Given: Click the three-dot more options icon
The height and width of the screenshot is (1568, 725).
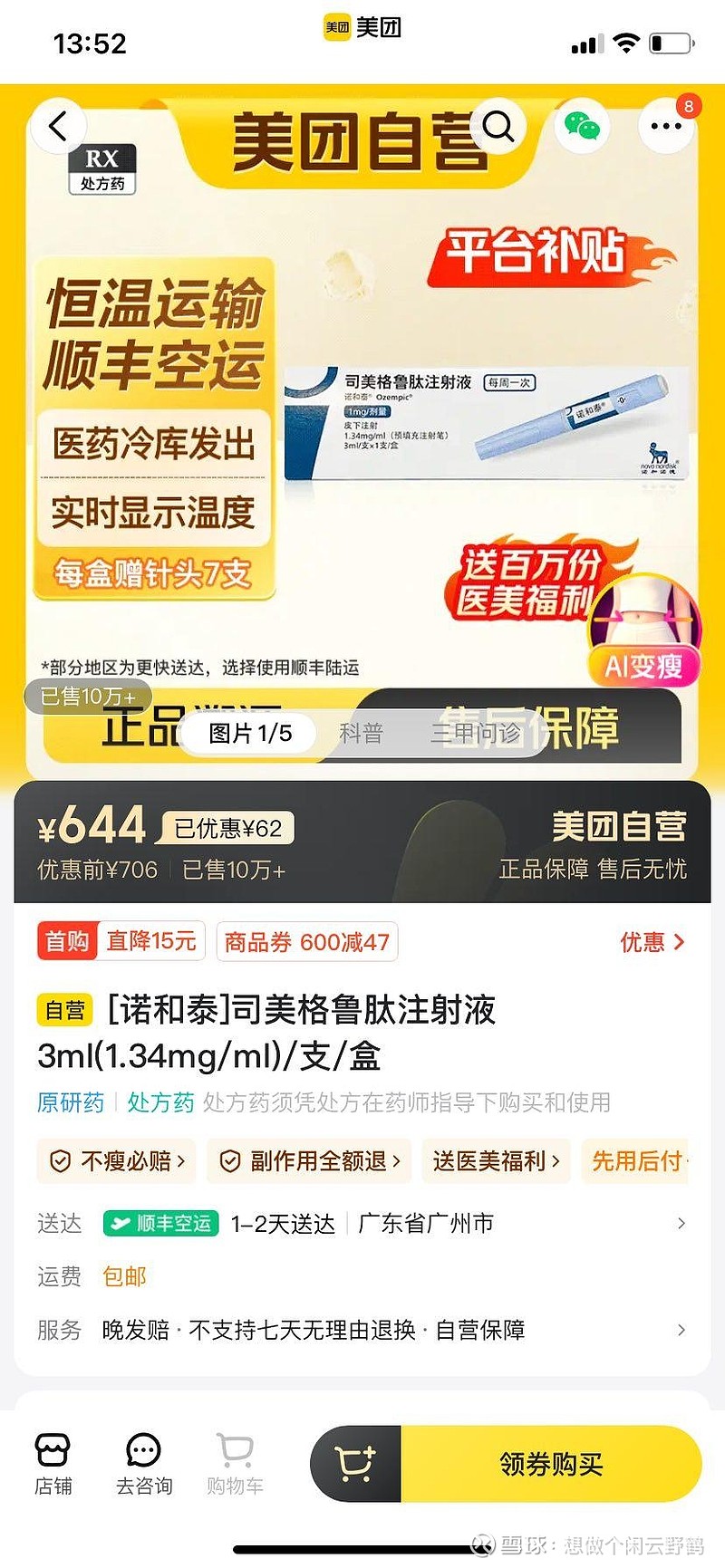Looking at the screenshot, I should (x=665, y=127).
